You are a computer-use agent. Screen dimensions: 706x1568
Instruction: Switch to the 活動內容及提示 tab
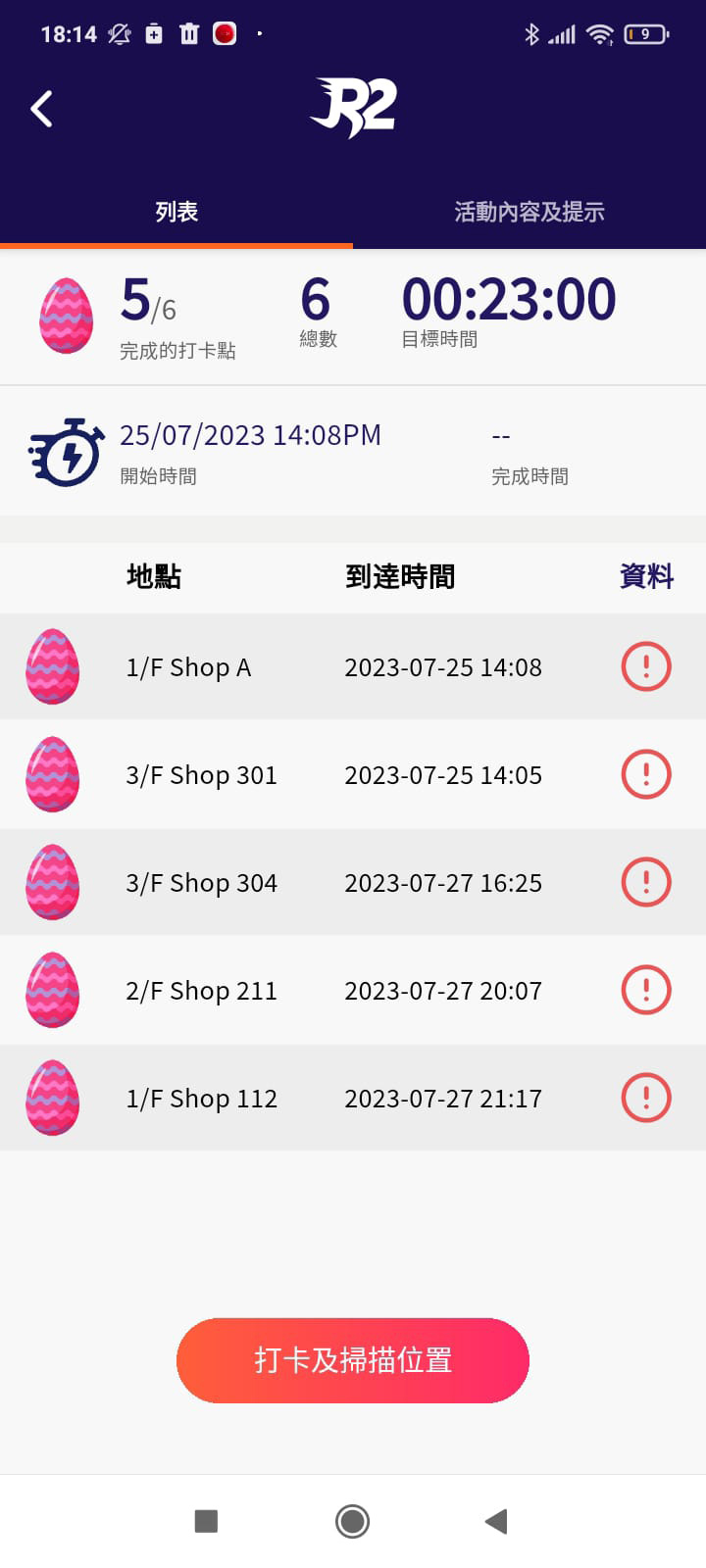pyautogui.click(x=529, y=212)
